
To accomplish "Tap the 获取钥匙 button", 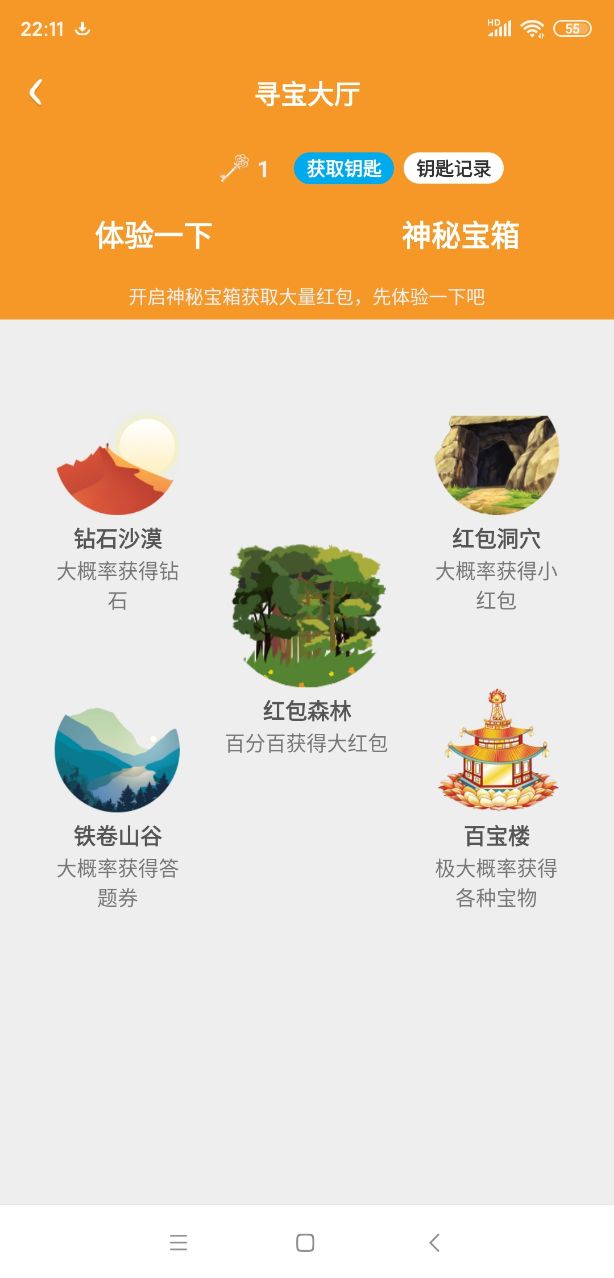I will (x=343, y=169).
